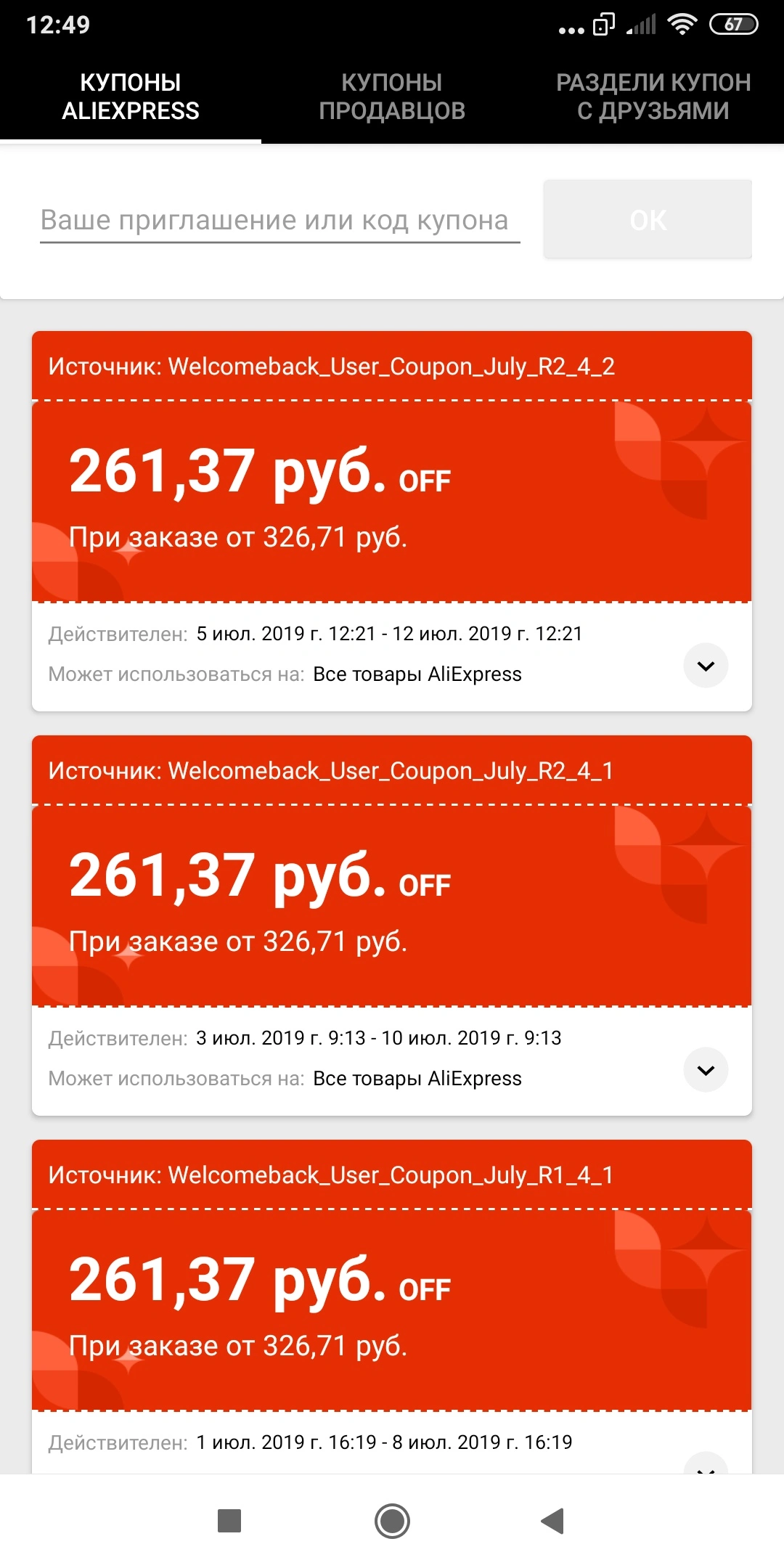
Task: Open the Раздели купон с друзьями tab
Action: click(653, 97)
